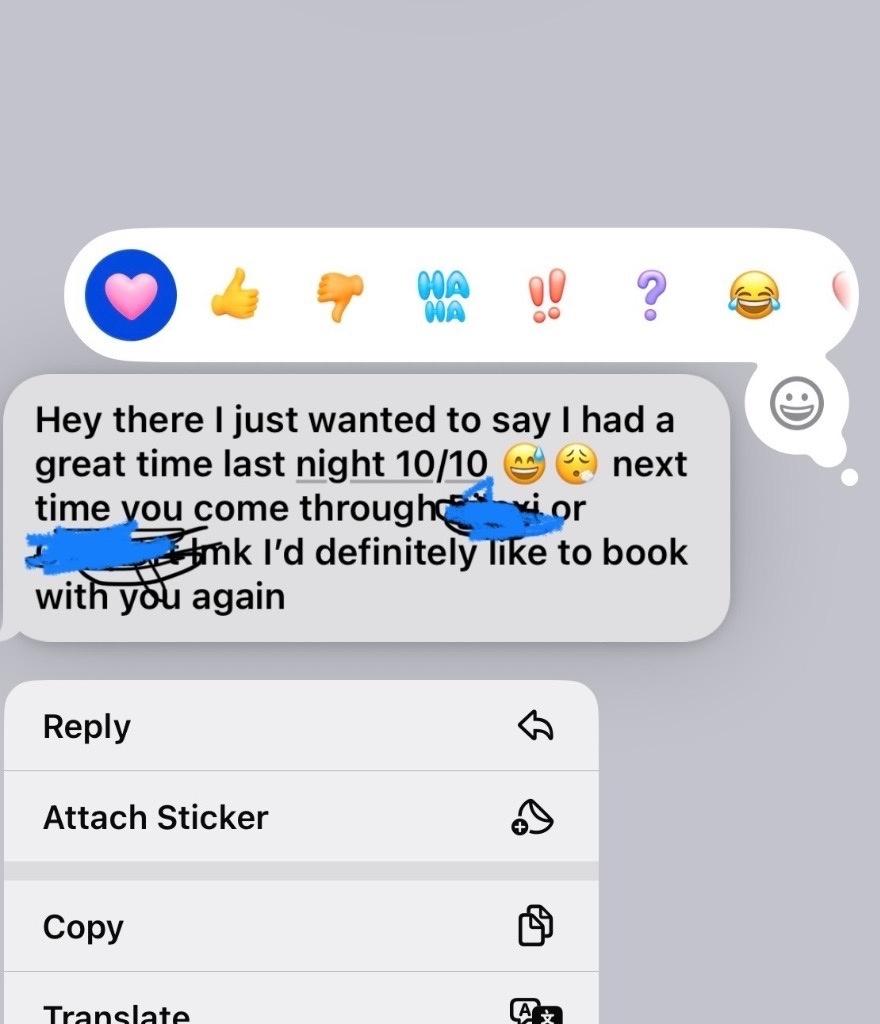Copy the message text

click(x=300, y=927)
